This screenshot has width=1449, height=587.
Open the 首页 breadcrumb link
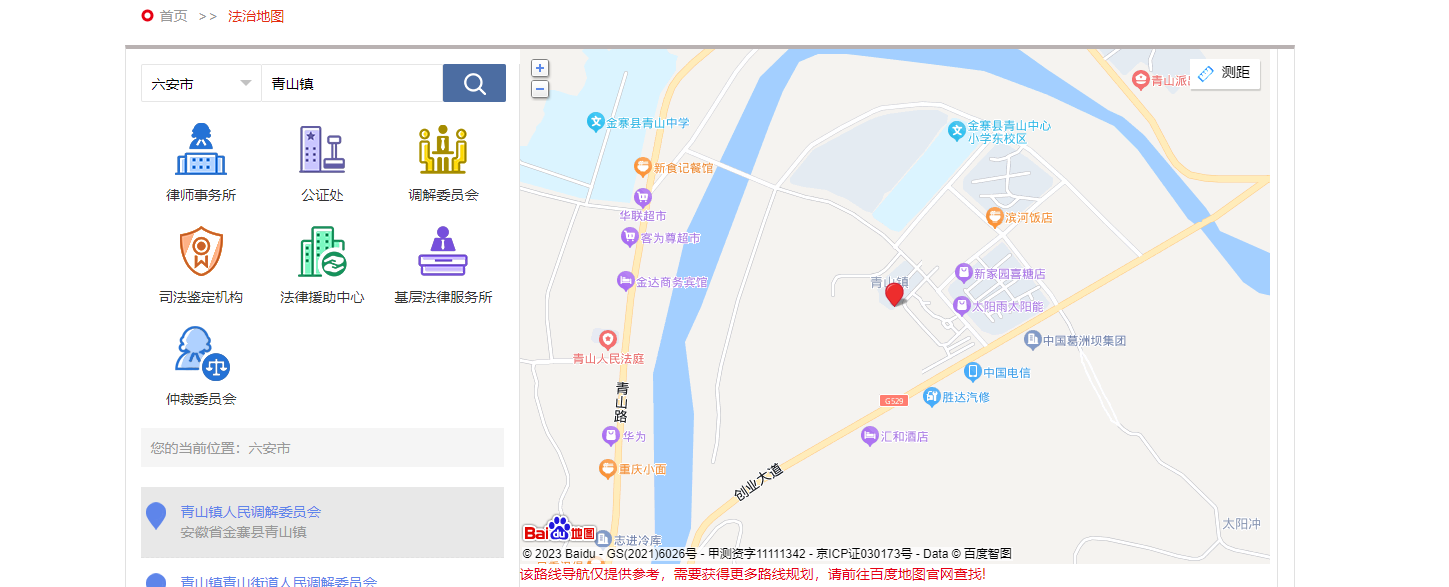(x=173, y=16)
